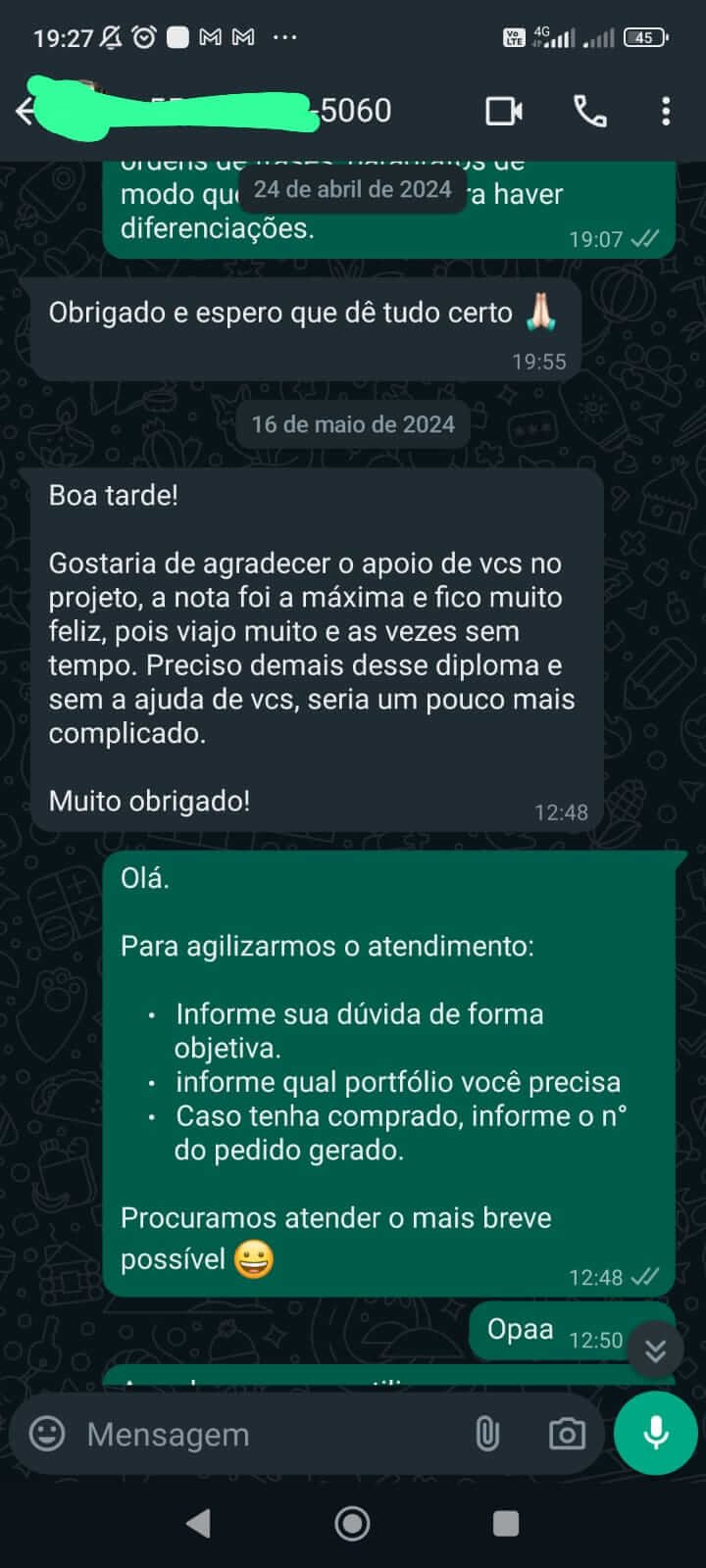Start a voice call with this contact
Screen dimensions: 706x1568
click(589, 112)
